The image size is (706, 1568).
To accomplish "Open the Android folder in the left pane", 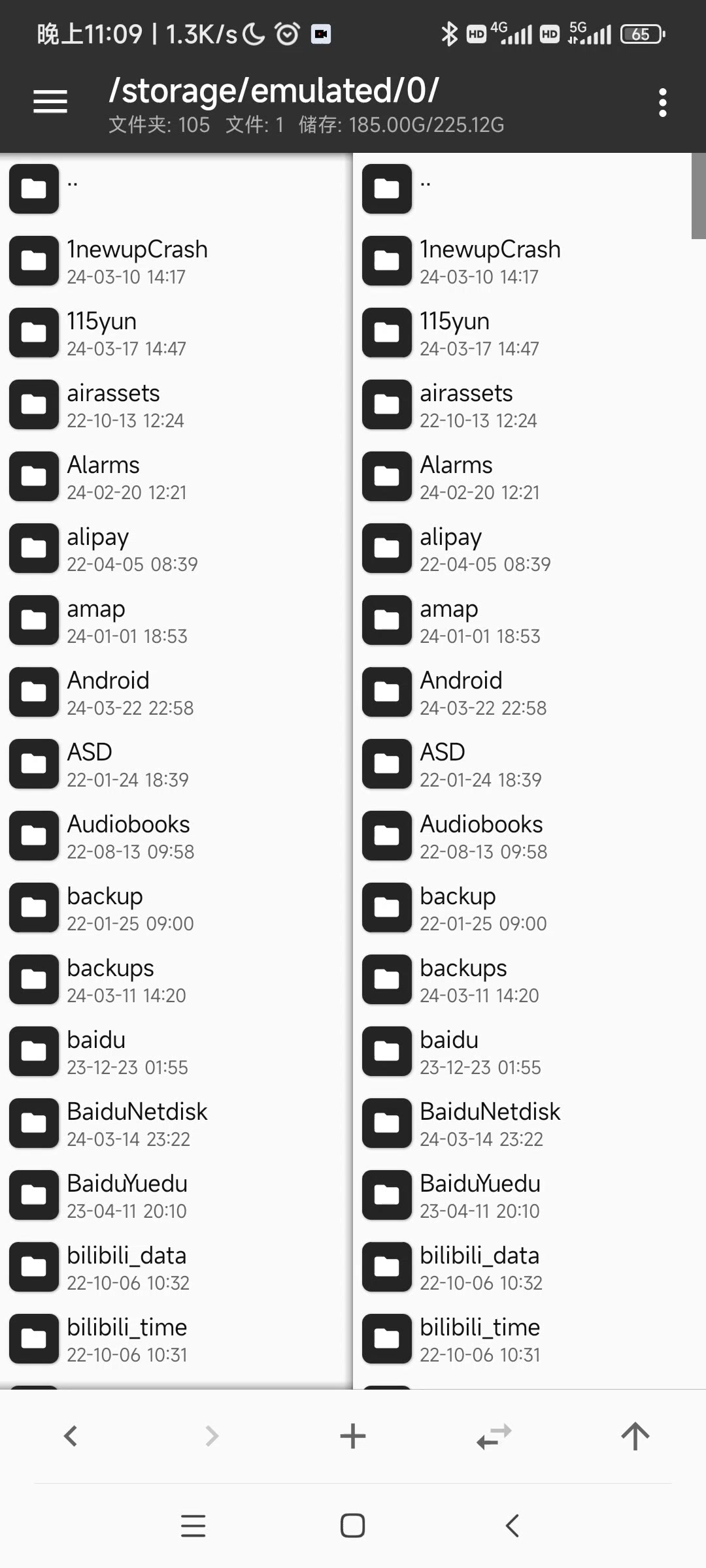I will point(176,693).
